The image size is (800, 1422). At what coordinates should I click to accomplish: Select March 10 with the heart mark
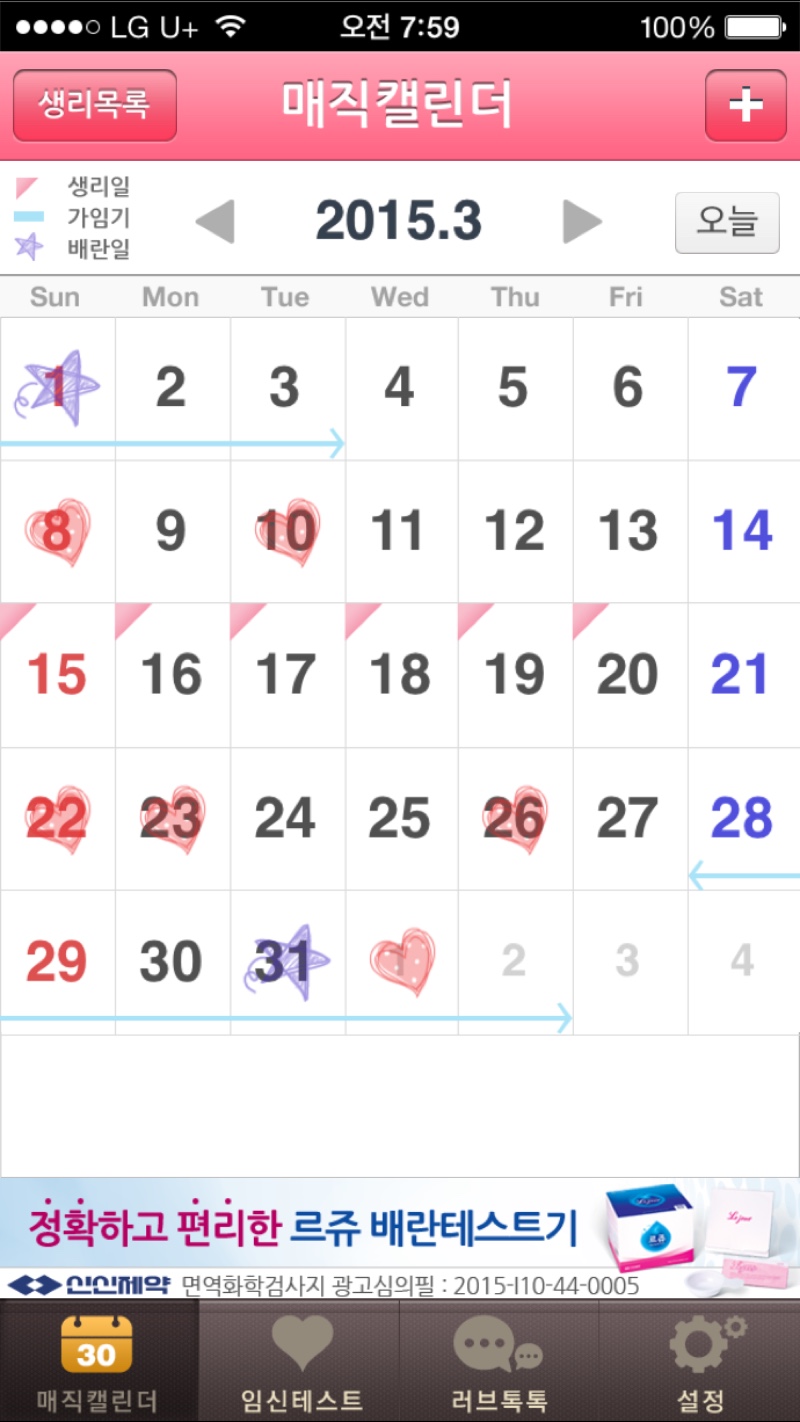pyautogui.click(x=287, y=532)
